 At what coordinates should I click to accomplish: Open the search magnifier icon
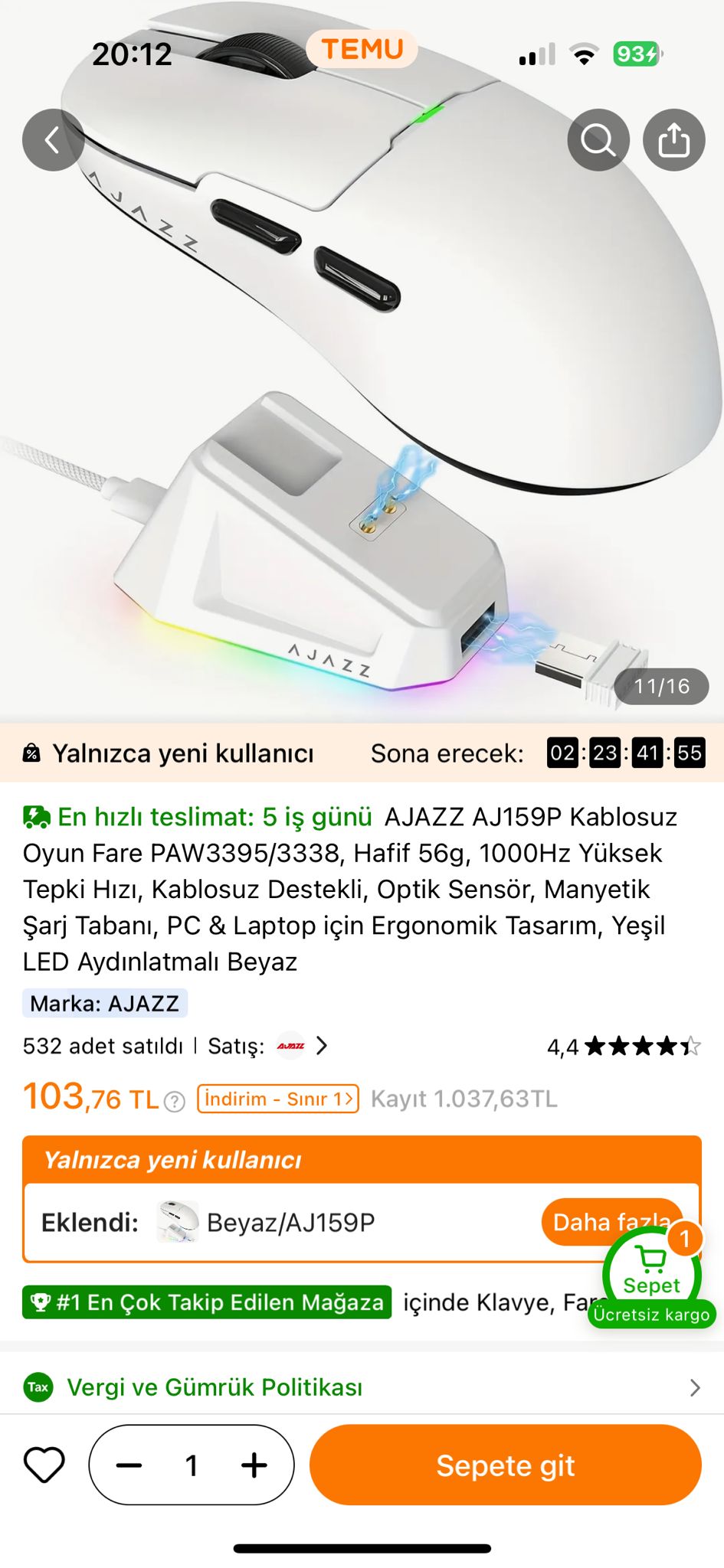tap(598, 140)
